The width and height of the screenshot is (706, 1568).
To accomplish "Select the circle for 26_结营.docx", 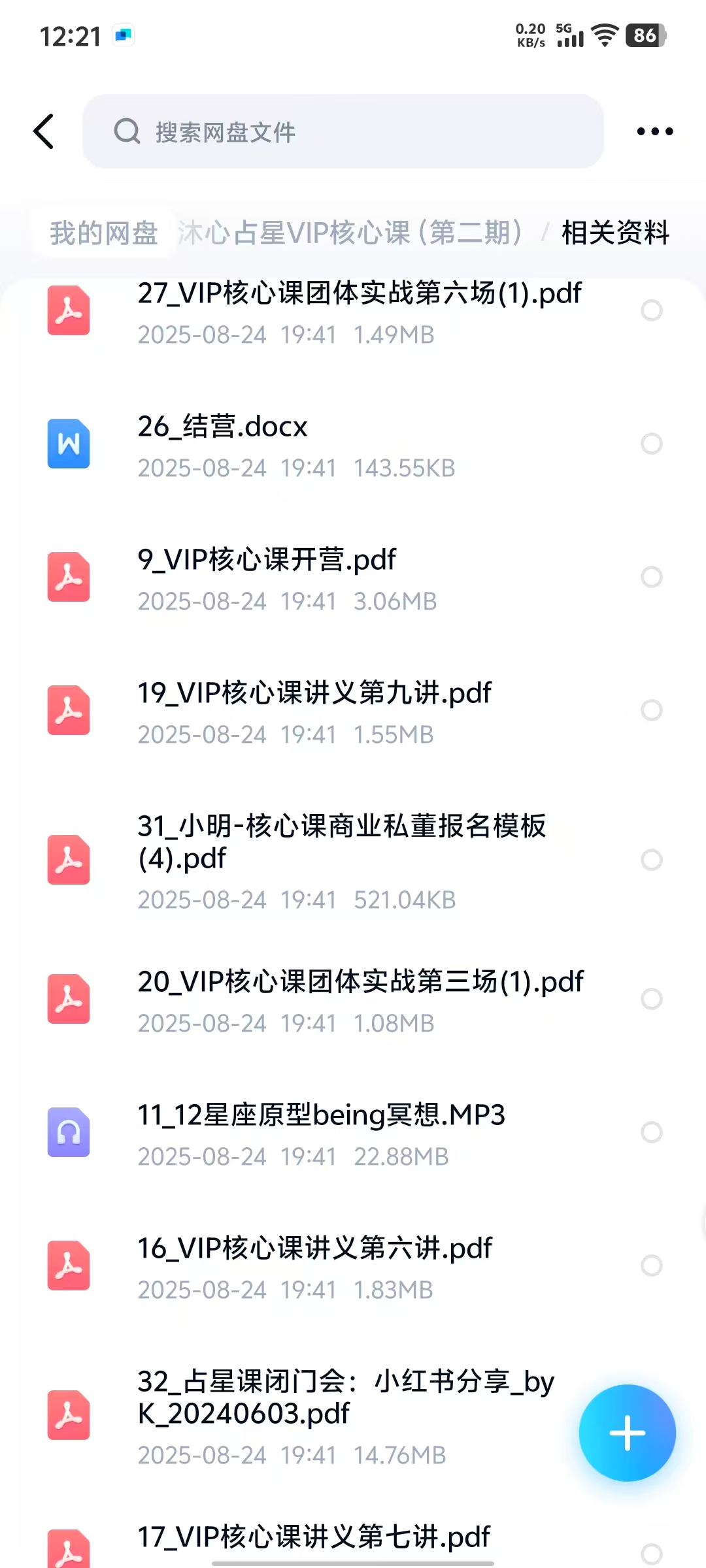I will tap(651, 444).
